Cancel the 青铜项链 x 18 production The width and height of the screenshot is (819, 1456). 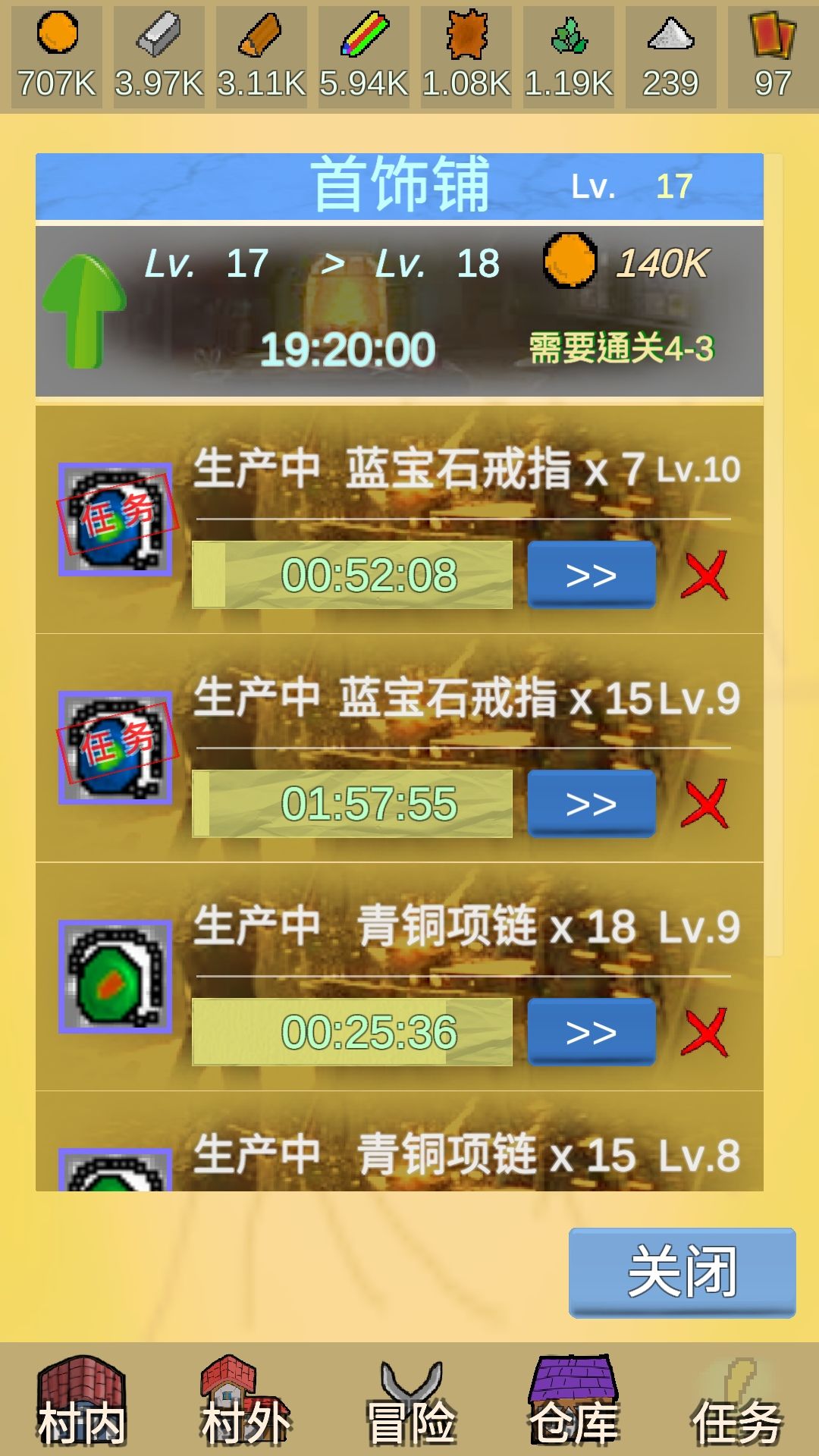click(x=705, y=1031)
